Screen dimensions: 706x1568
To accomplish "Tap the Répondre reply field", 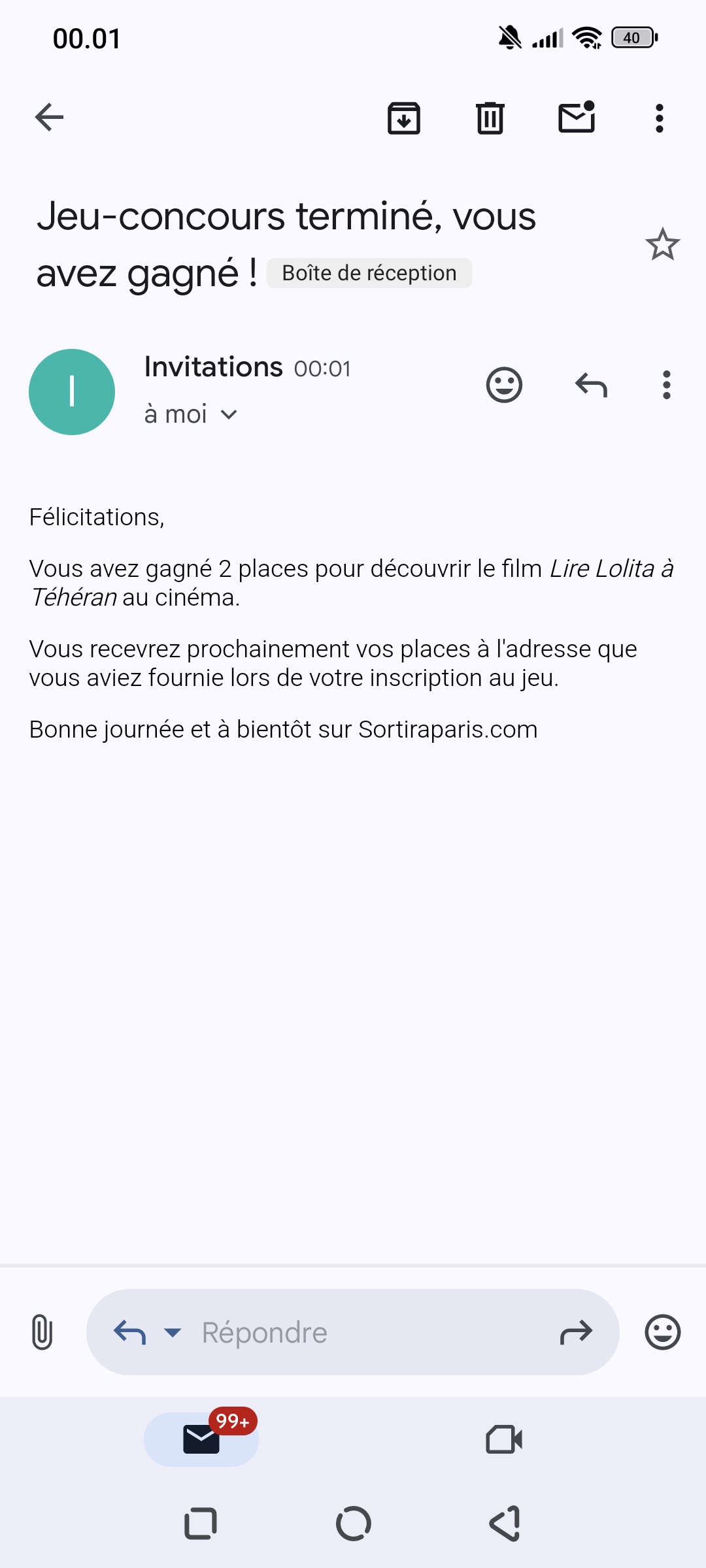I will pos(353,1332).
